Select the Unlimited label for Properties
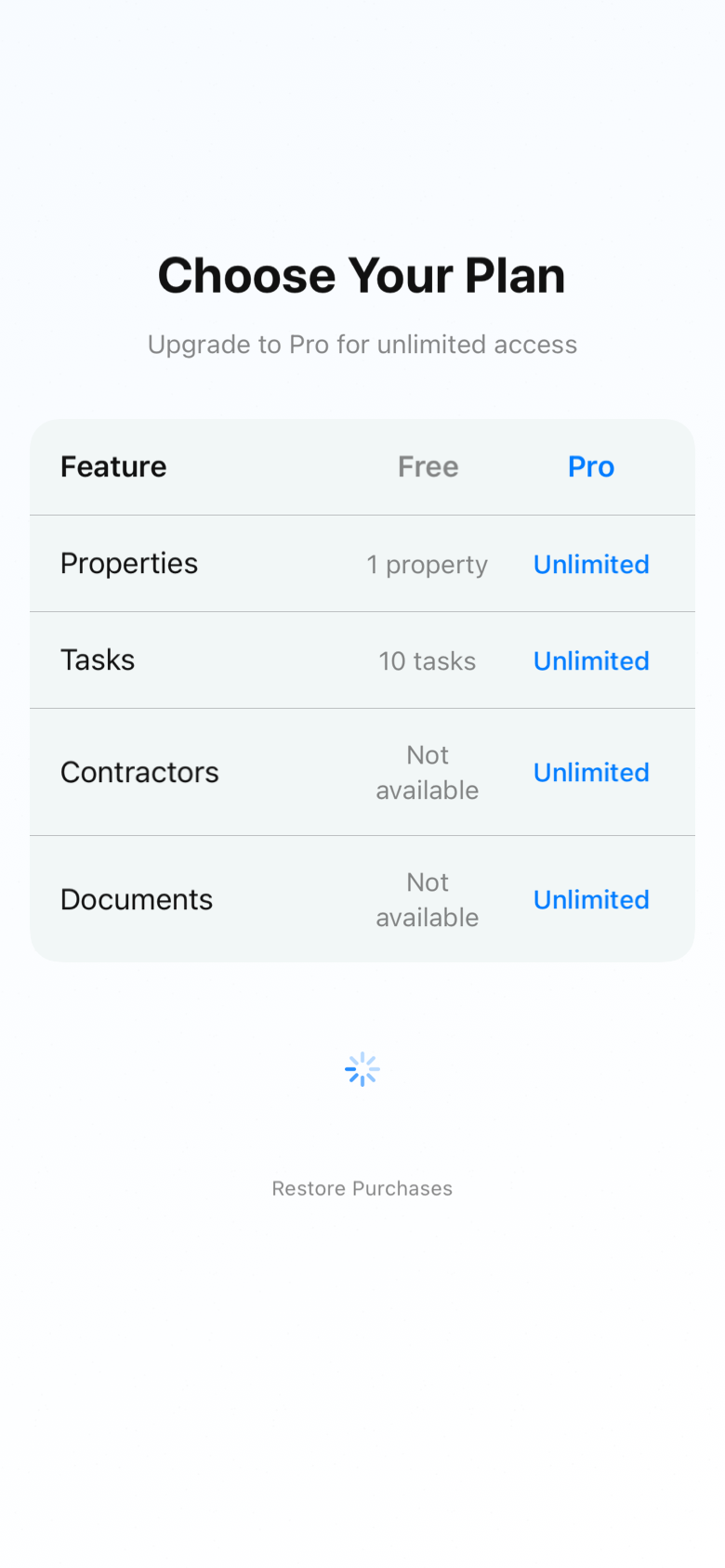Screen dimensions: 725x1568 click(x=591, y=564)
